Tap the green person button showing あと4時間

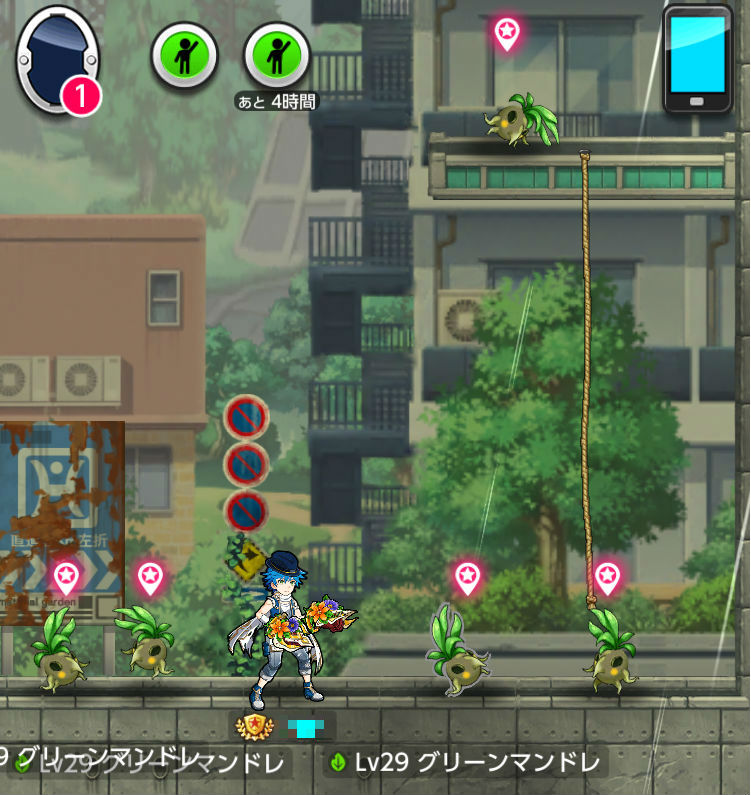[x=277, y=57]
